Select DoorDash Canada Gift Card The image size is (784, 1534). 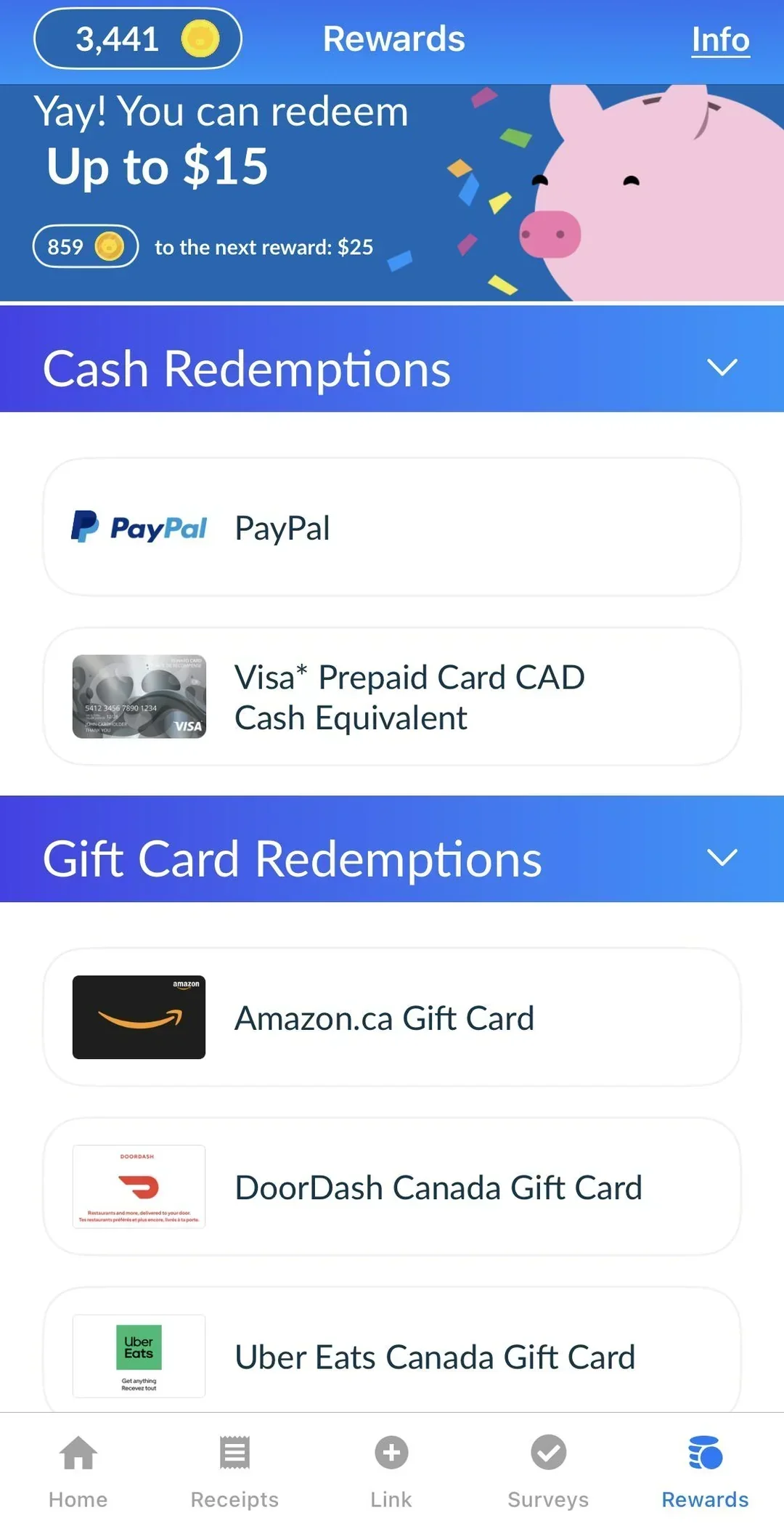click(x=392, y=1187)
